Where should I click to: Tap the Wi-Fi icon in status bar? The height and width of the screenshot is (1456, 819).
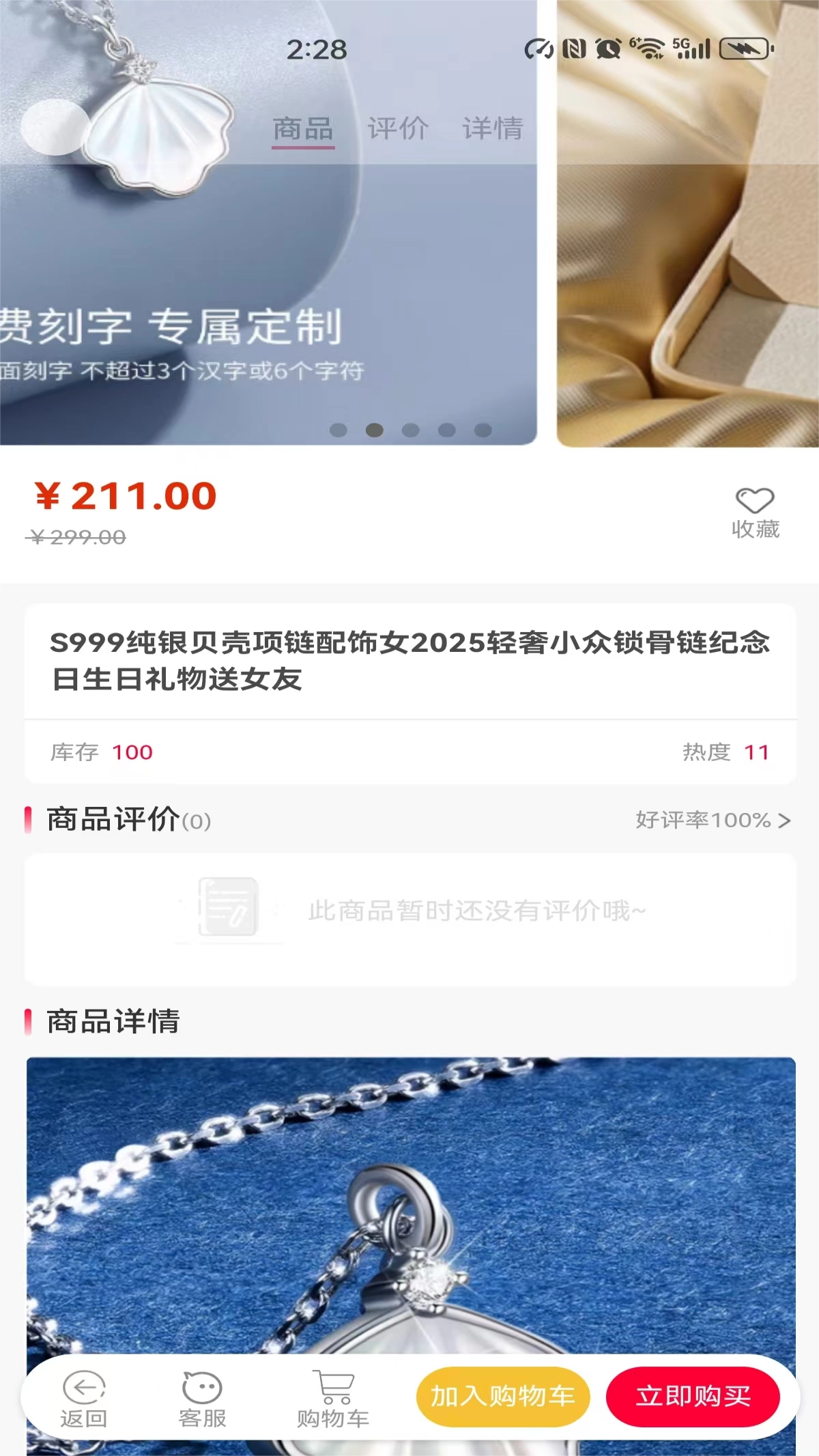click(x=648, y=48)
